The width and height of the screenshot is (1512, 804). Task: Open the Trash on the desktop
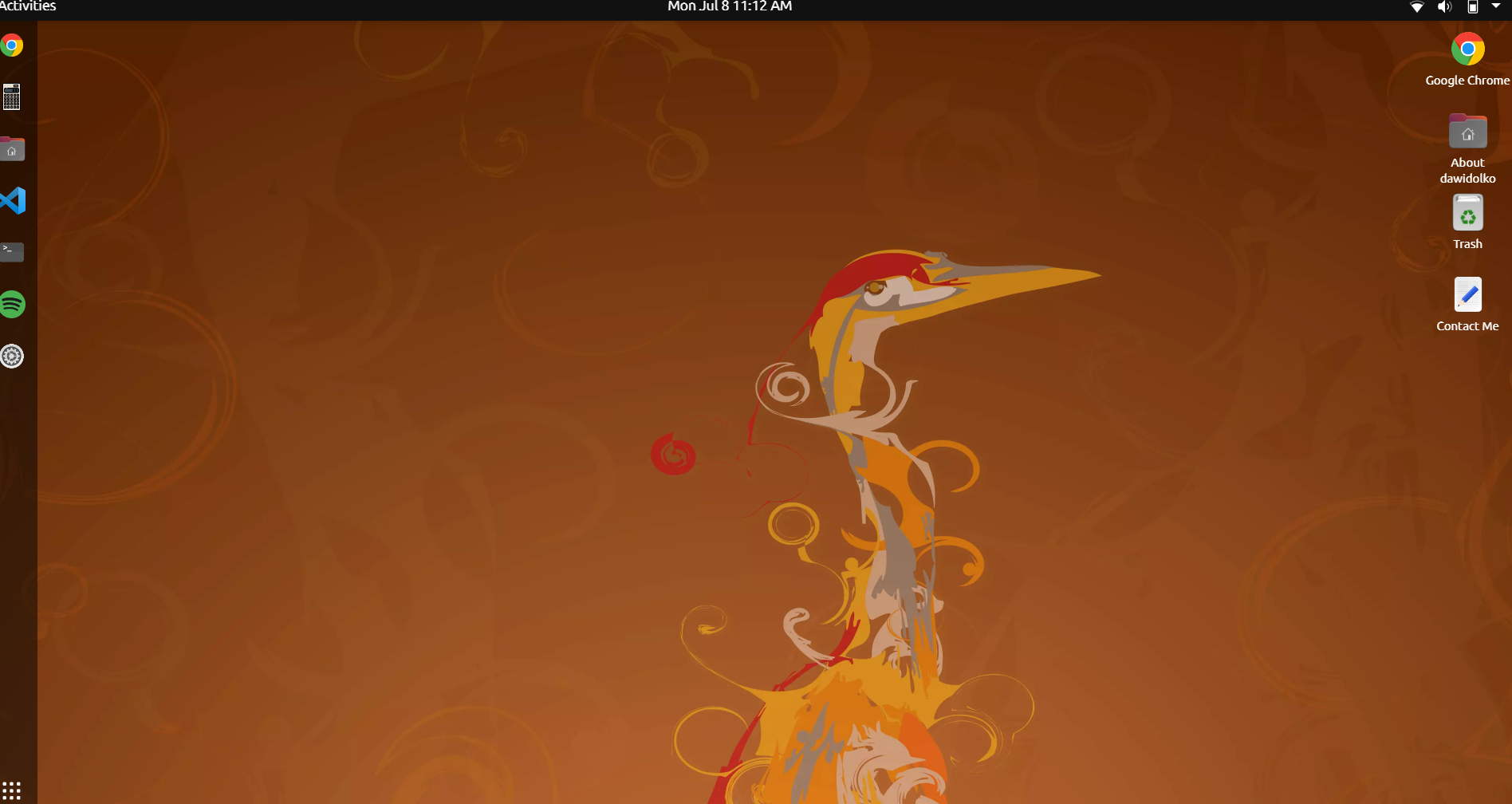pos(1467,215)
